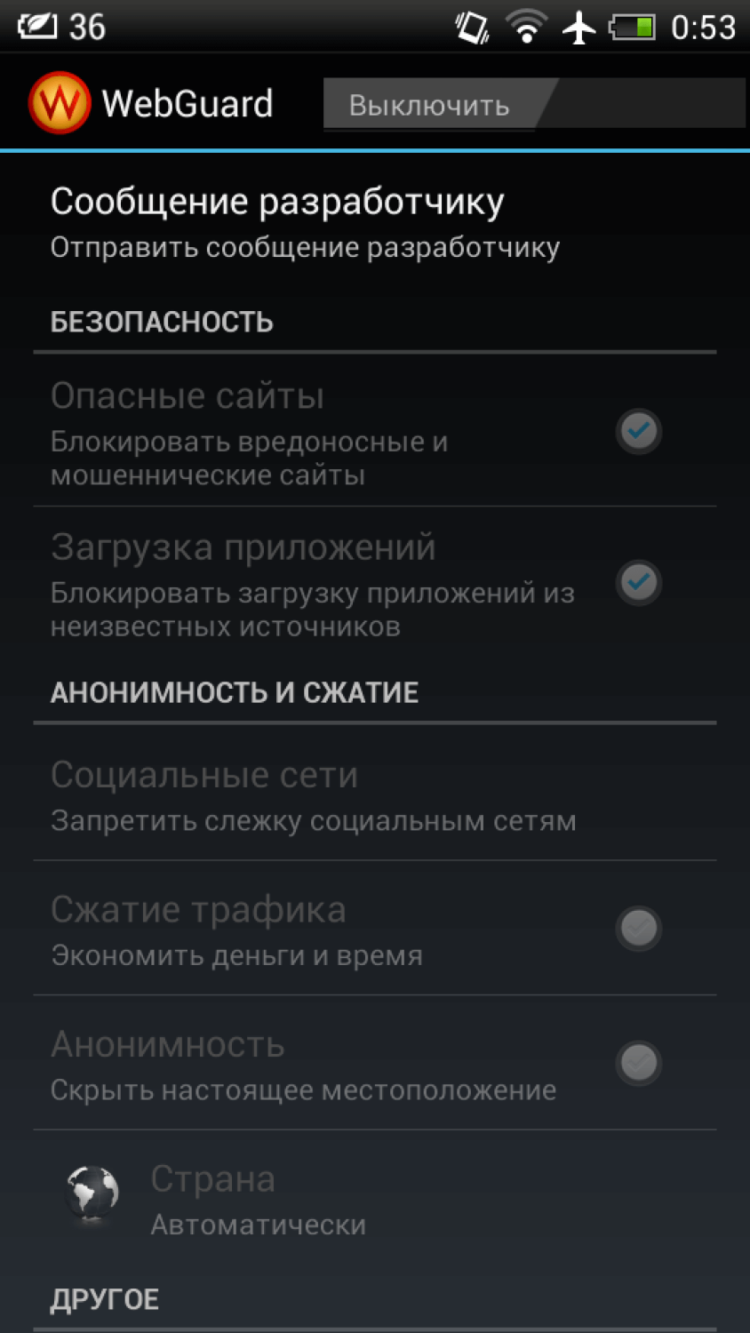Tap the airplane mode icon in status bar

[x=578, y=27]
